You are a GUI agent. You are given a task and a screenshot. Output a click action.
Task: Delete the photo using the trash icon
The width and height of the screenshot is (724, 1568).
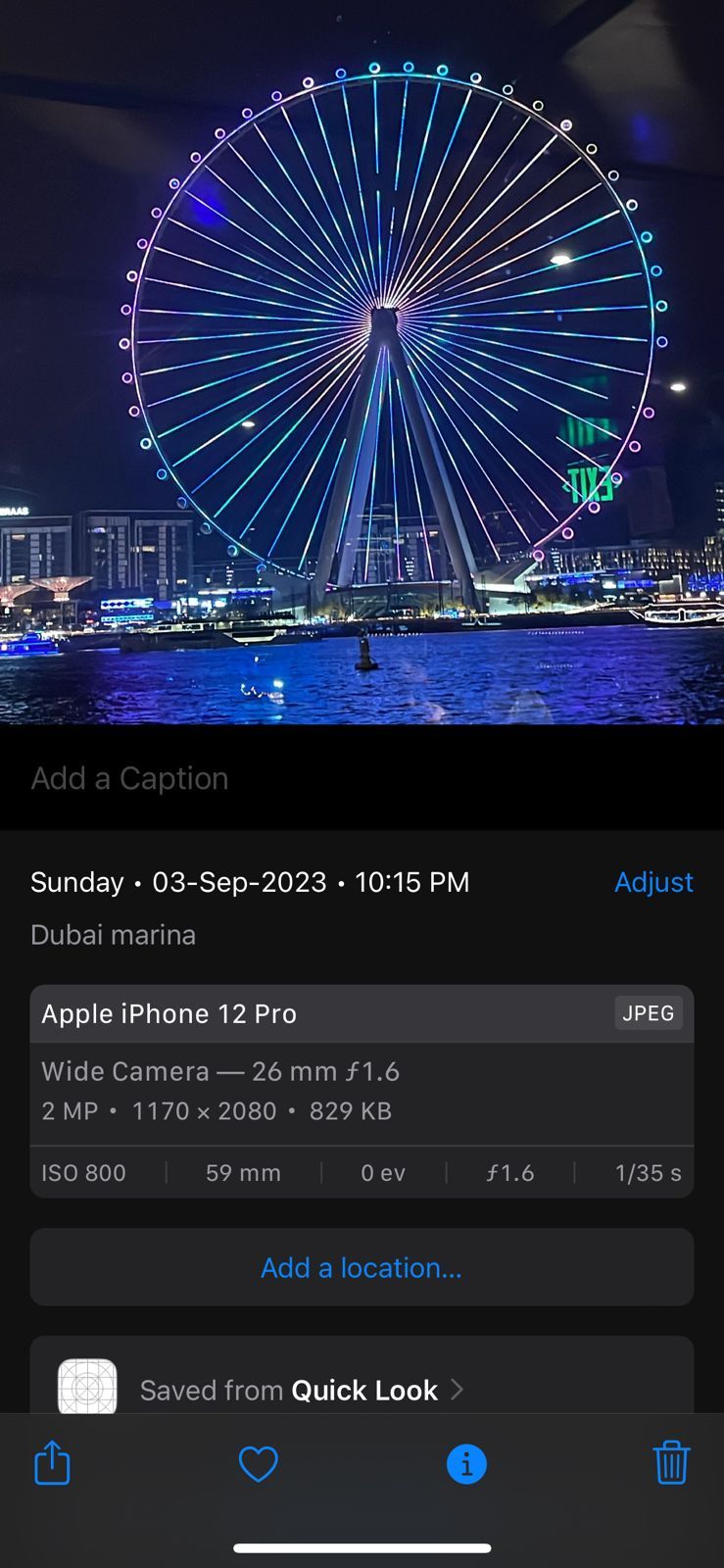tap(671, 1463)
